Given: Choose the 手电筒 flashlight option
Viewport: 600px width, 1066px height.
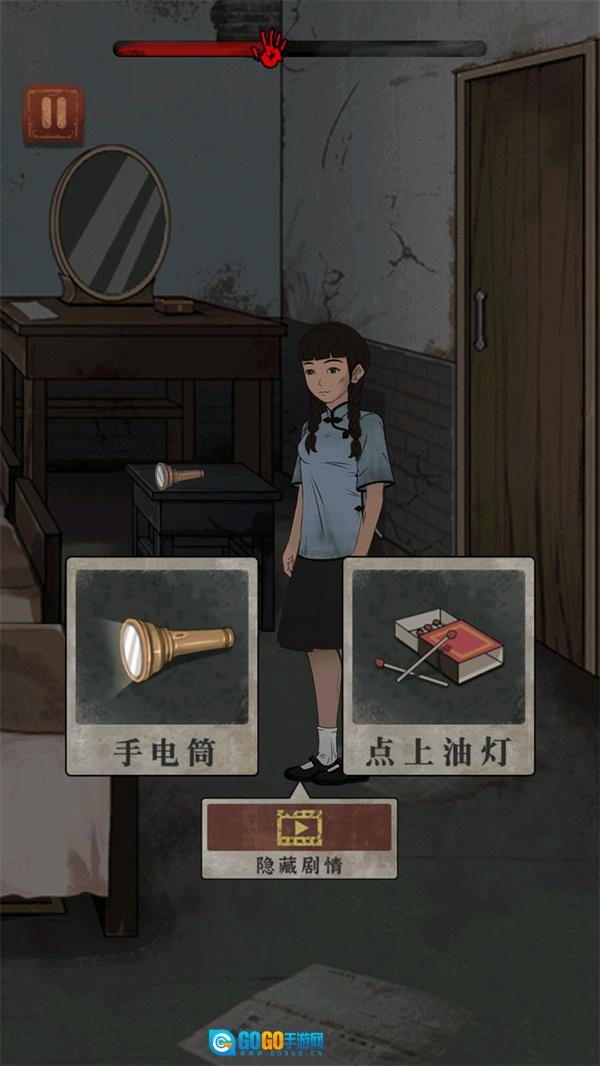Looking at the screenshot, I should 162,666.
